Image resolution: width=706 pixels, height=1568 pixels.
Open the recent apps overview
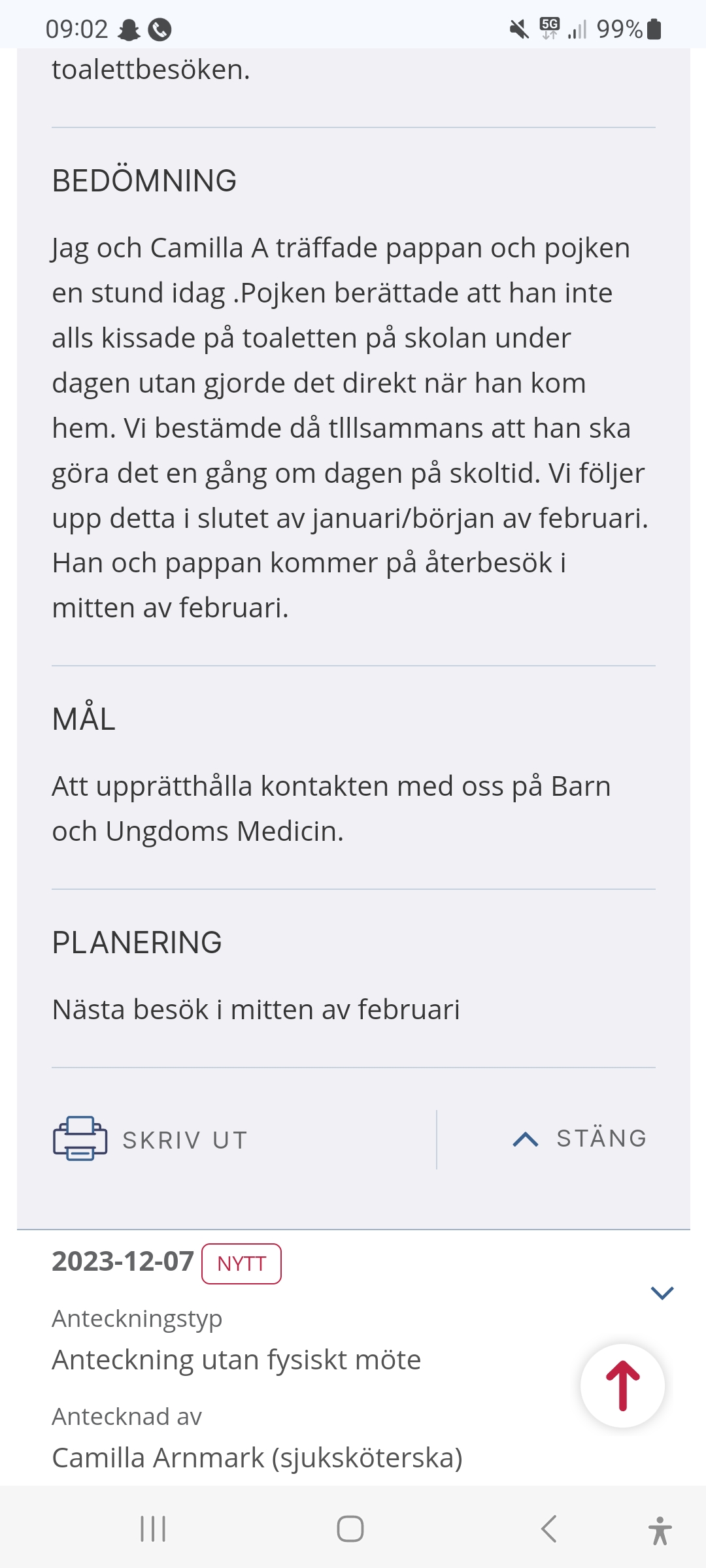[153, 1529]
